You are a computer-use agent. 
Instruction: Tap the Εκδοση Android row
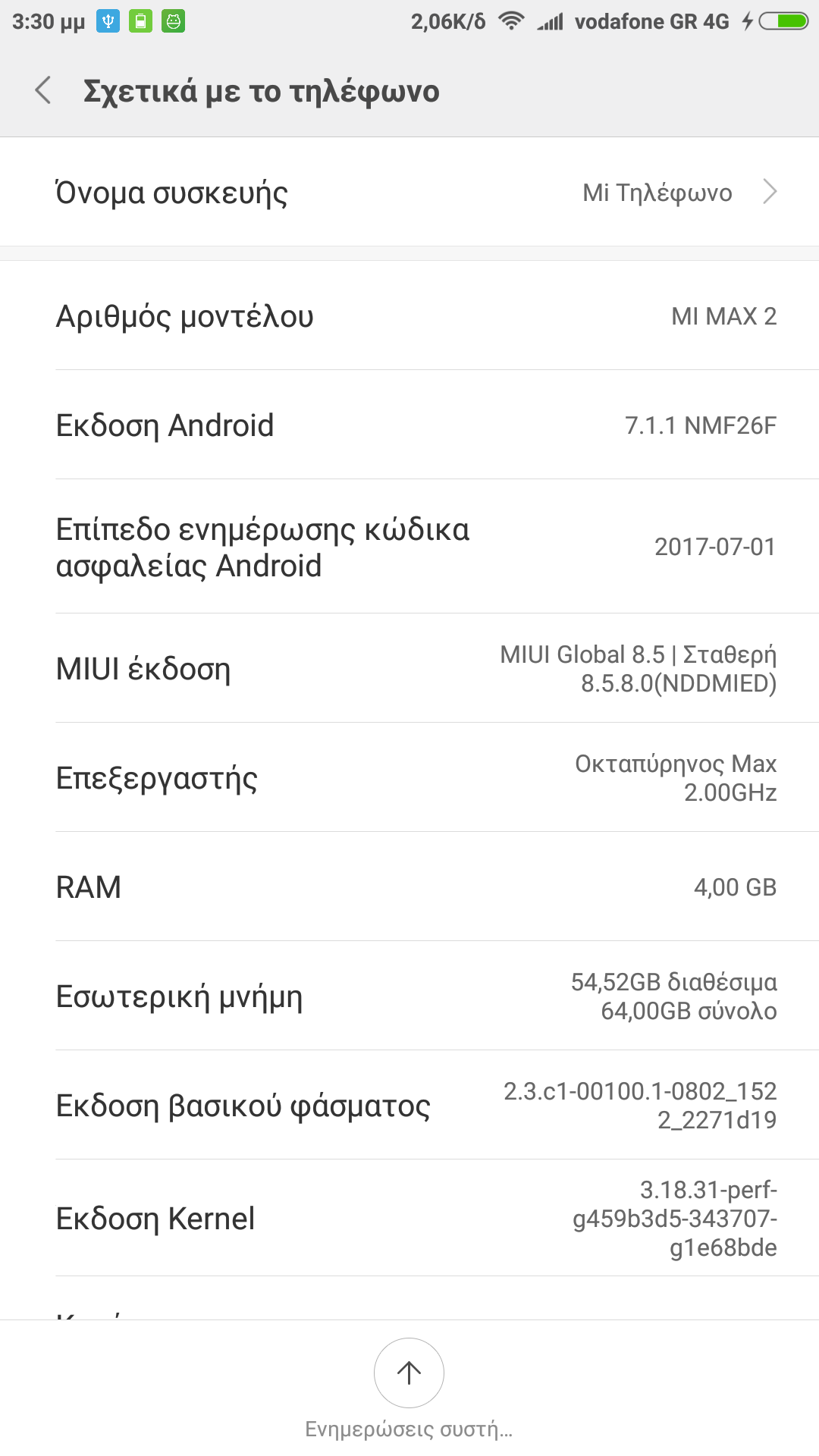point(409,425)
